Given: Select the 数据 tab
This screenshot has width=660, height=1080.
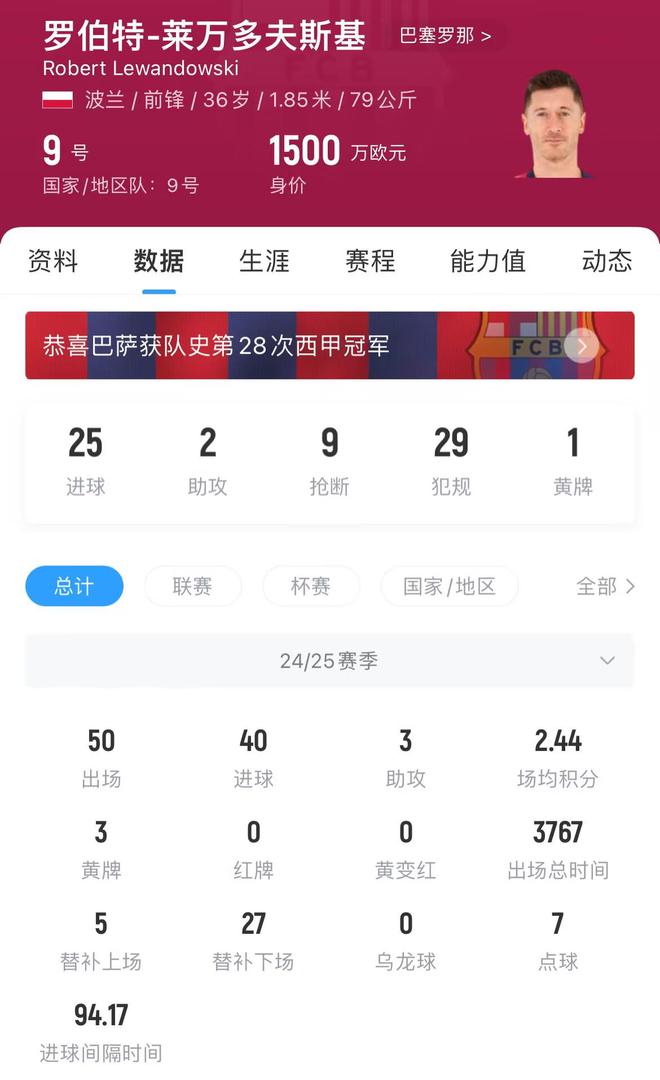Looking at the screenshot, I should coord(158,262).
